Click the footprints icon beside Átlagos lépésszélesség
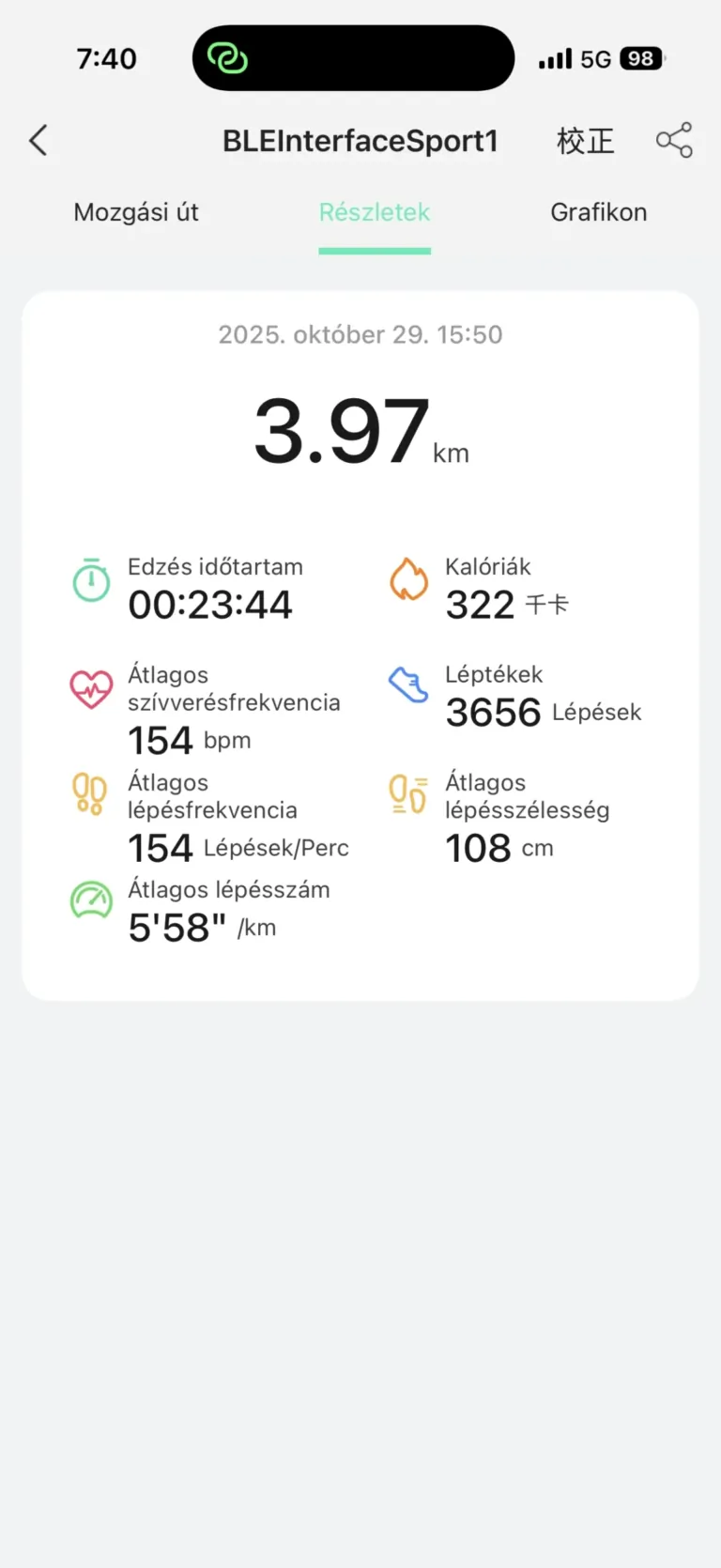The width and height of the screenshot is (721, 1568). click(407, 795)
